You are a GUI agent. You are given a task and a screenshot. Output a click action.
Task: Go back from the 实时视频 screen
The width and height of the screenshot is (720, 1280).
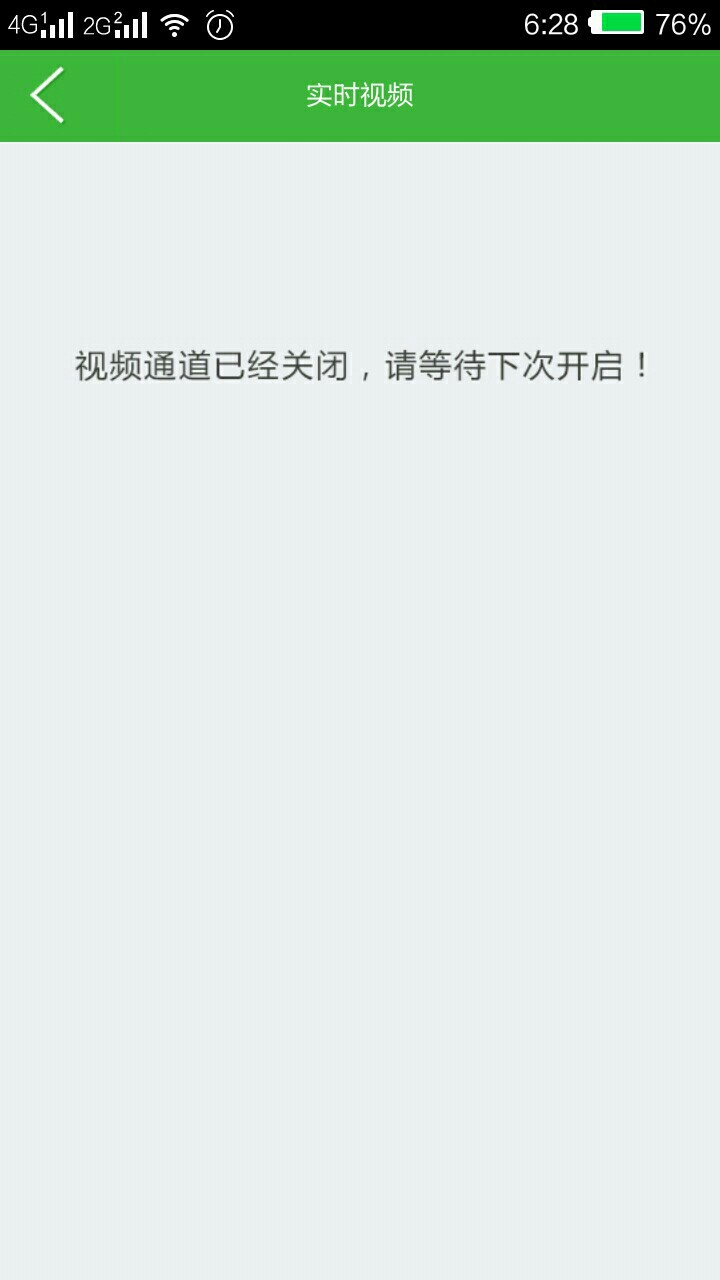click(x=47, y=95)
